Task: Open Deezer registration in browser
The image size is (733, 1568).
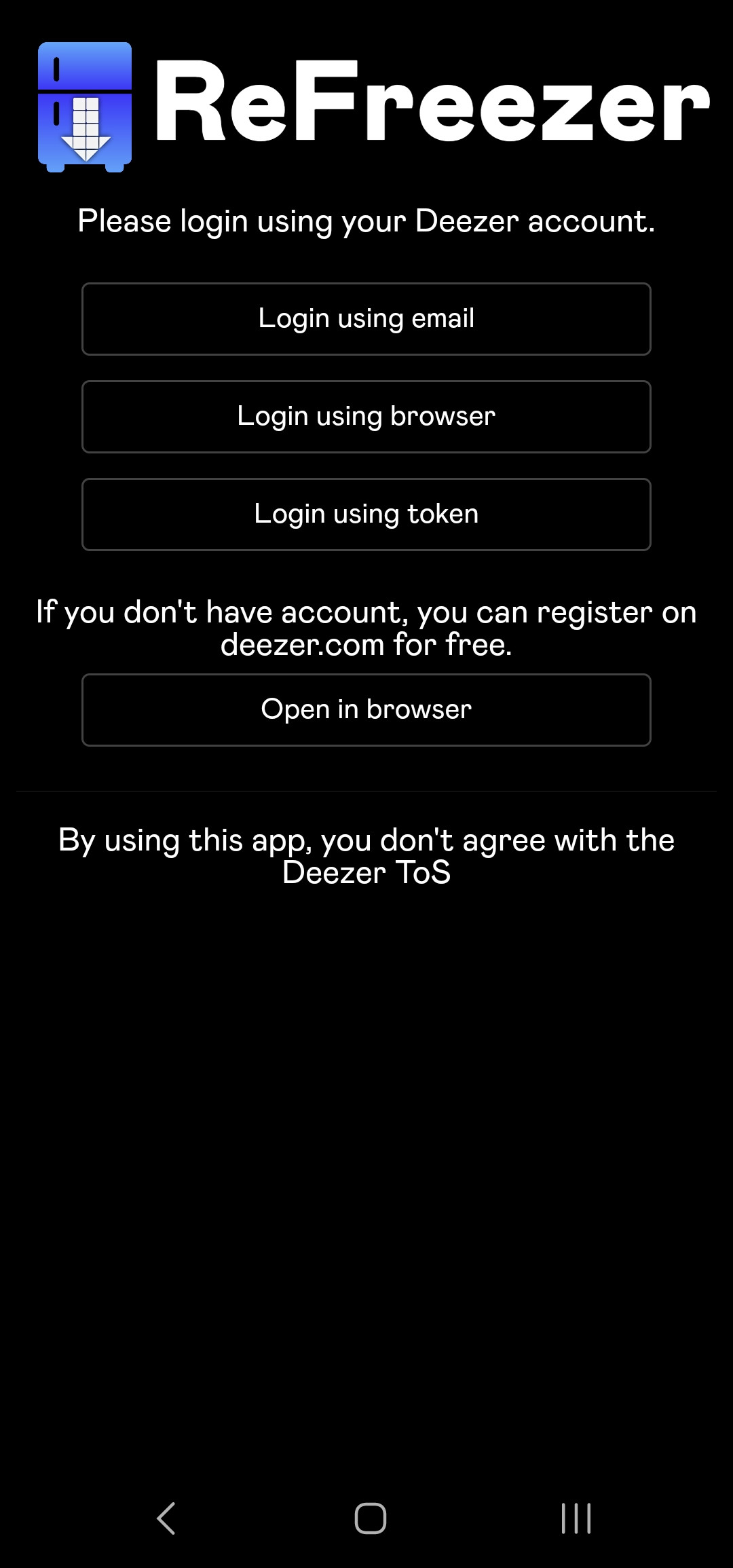Action: [x=366, y=710]
